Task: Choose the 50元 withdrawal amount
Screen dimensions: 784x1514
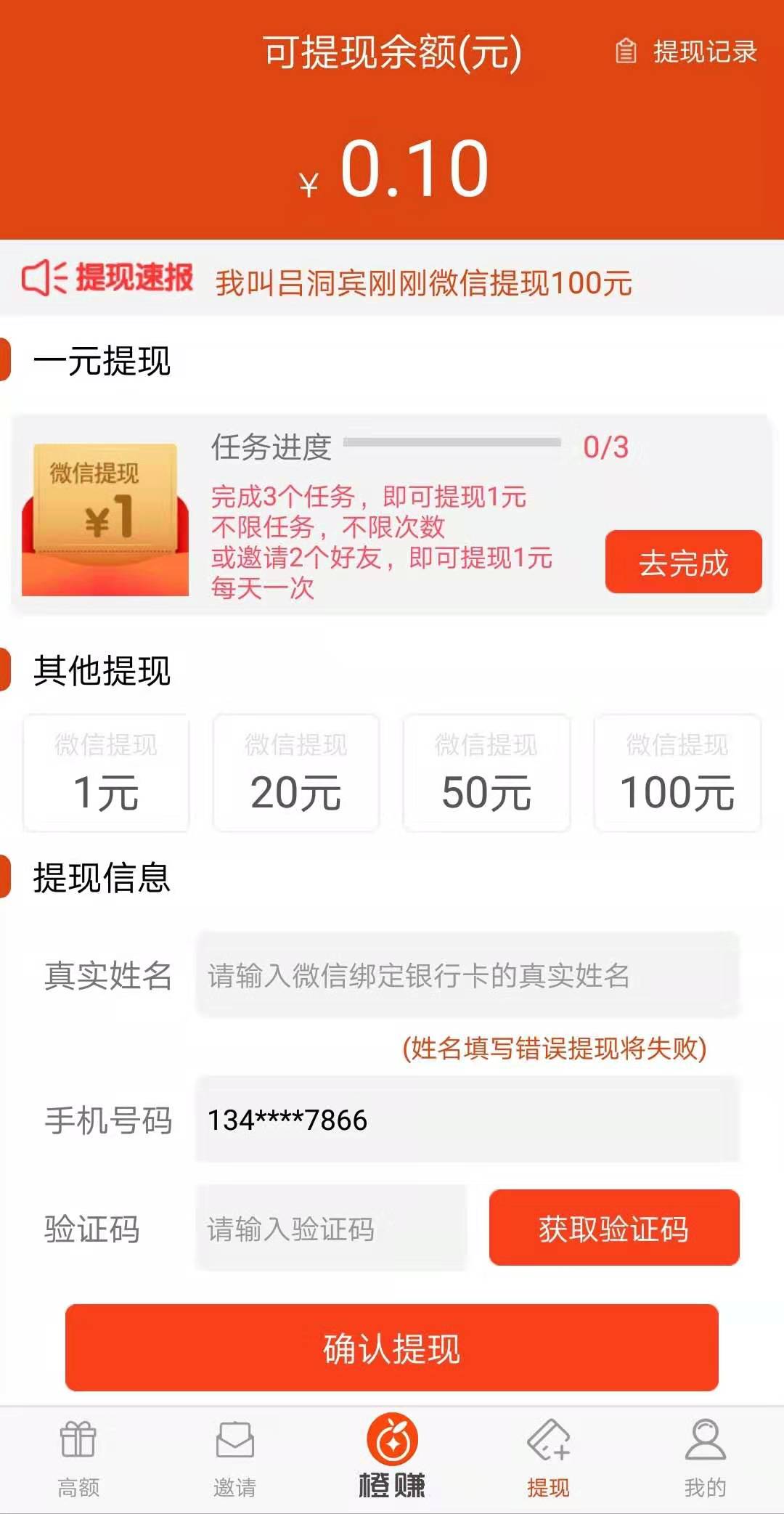Action: tap(486, 773)
